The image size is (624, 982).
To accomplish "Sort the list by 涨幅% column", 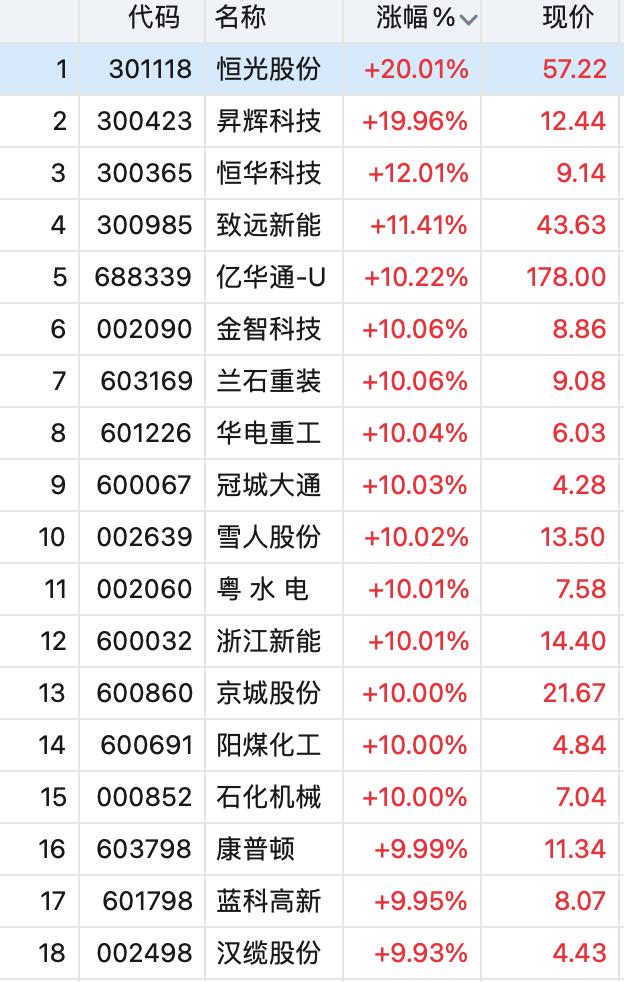I will (x=415, y=18).
